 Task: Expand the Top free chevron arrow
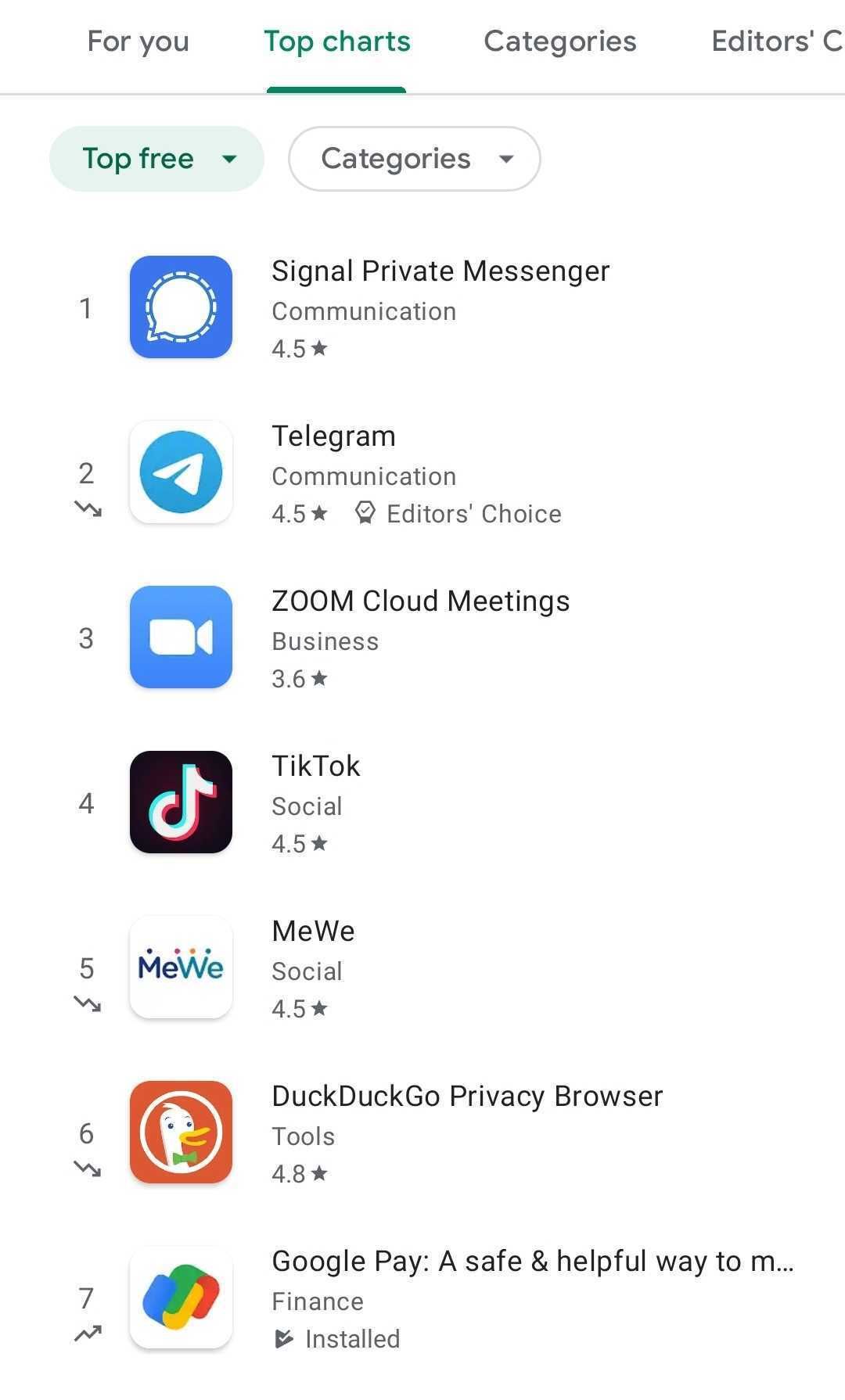click(228, 159)
